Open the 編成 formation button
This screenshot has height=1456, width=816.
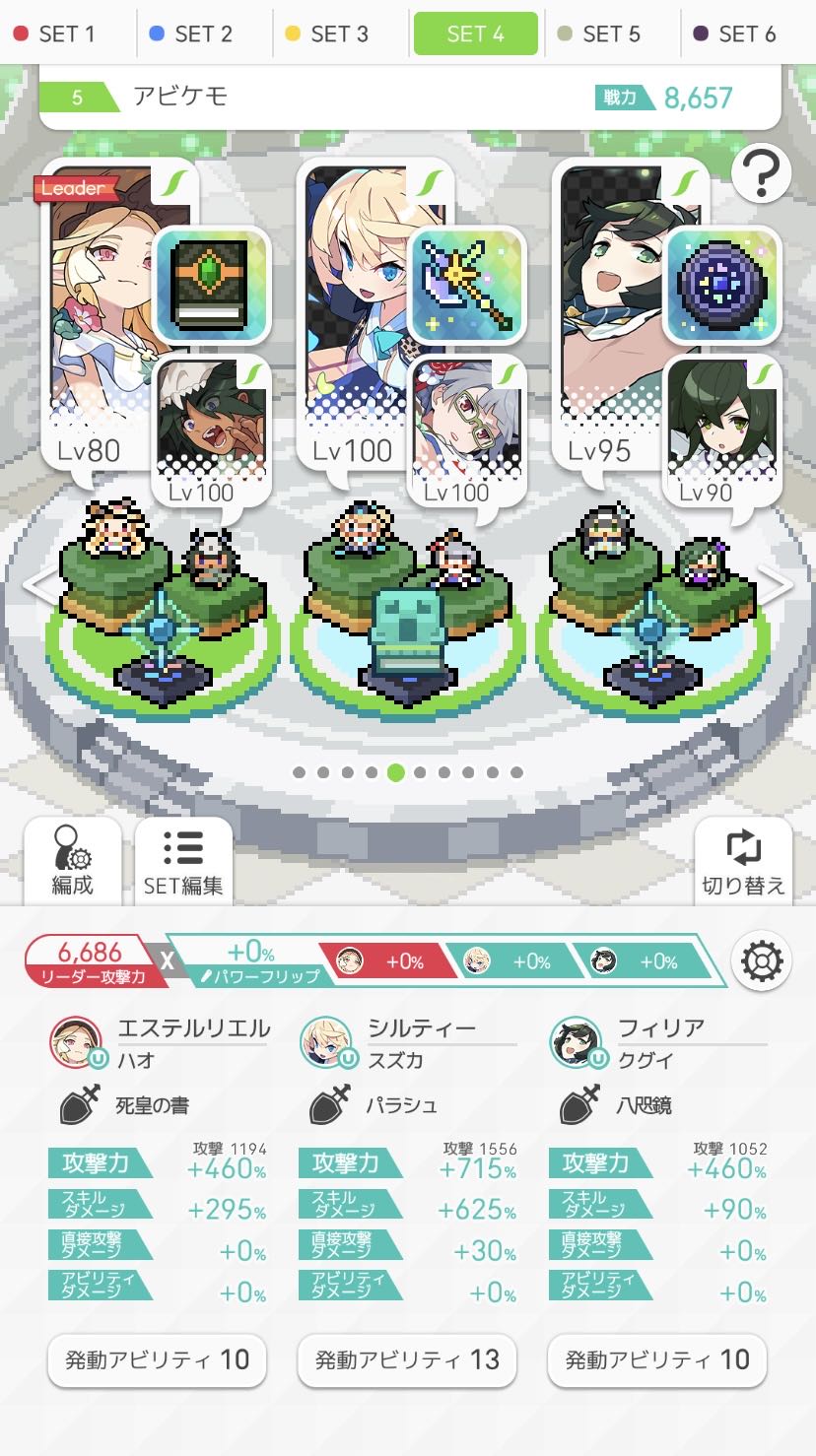[72, 859]
